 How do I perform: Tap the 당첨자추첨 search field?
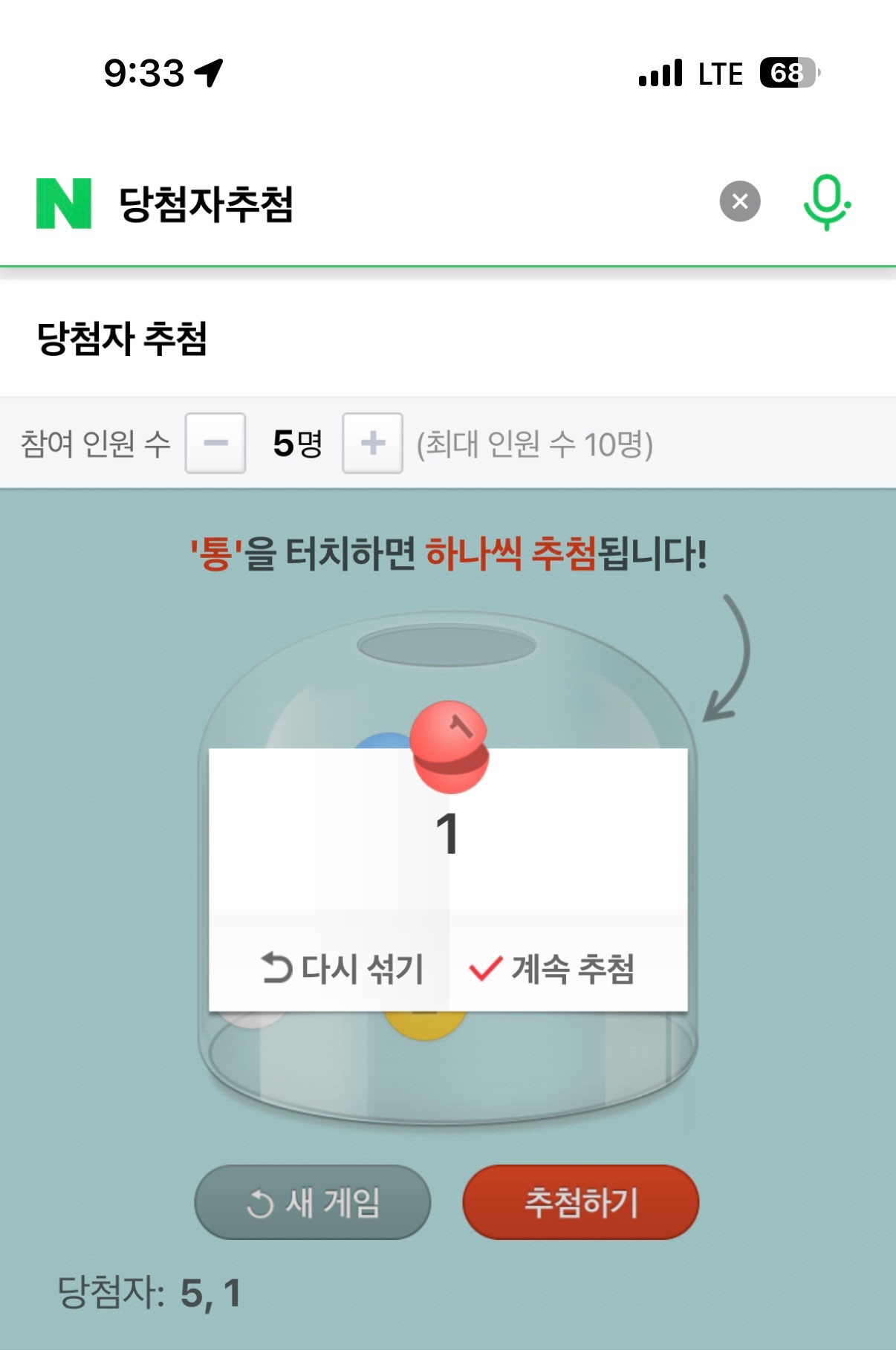[x=401, y=204]
